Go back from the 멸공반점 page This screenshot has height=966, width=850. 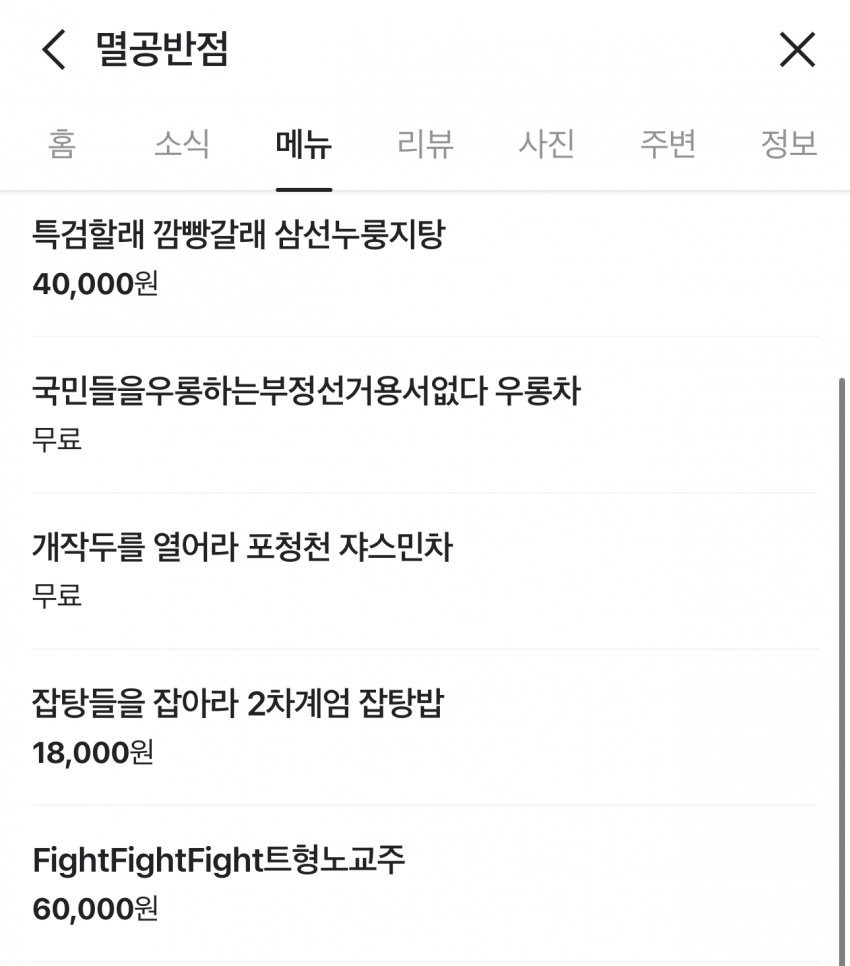(x=53, y=50)
